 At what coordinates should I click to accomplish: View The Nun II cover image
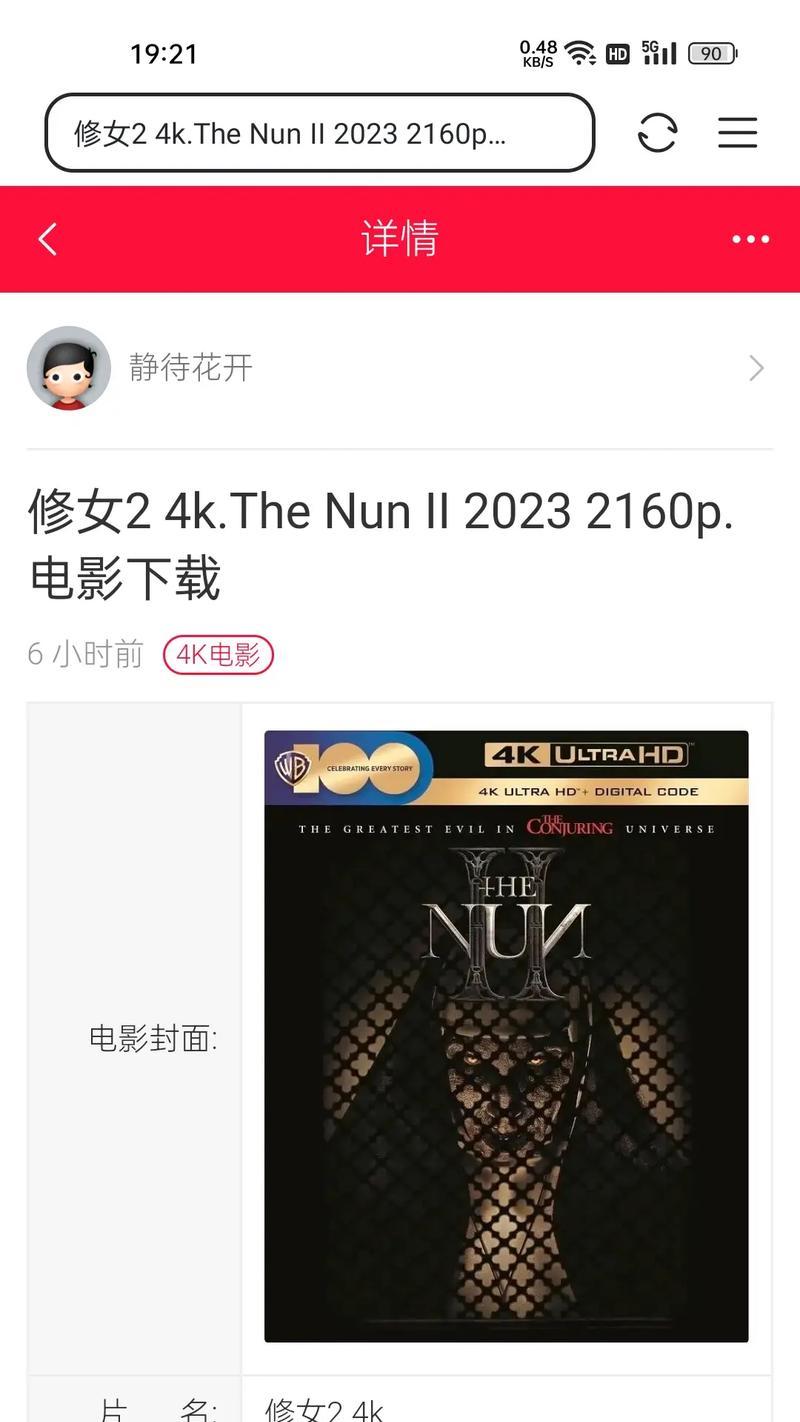coord(506,1035)
